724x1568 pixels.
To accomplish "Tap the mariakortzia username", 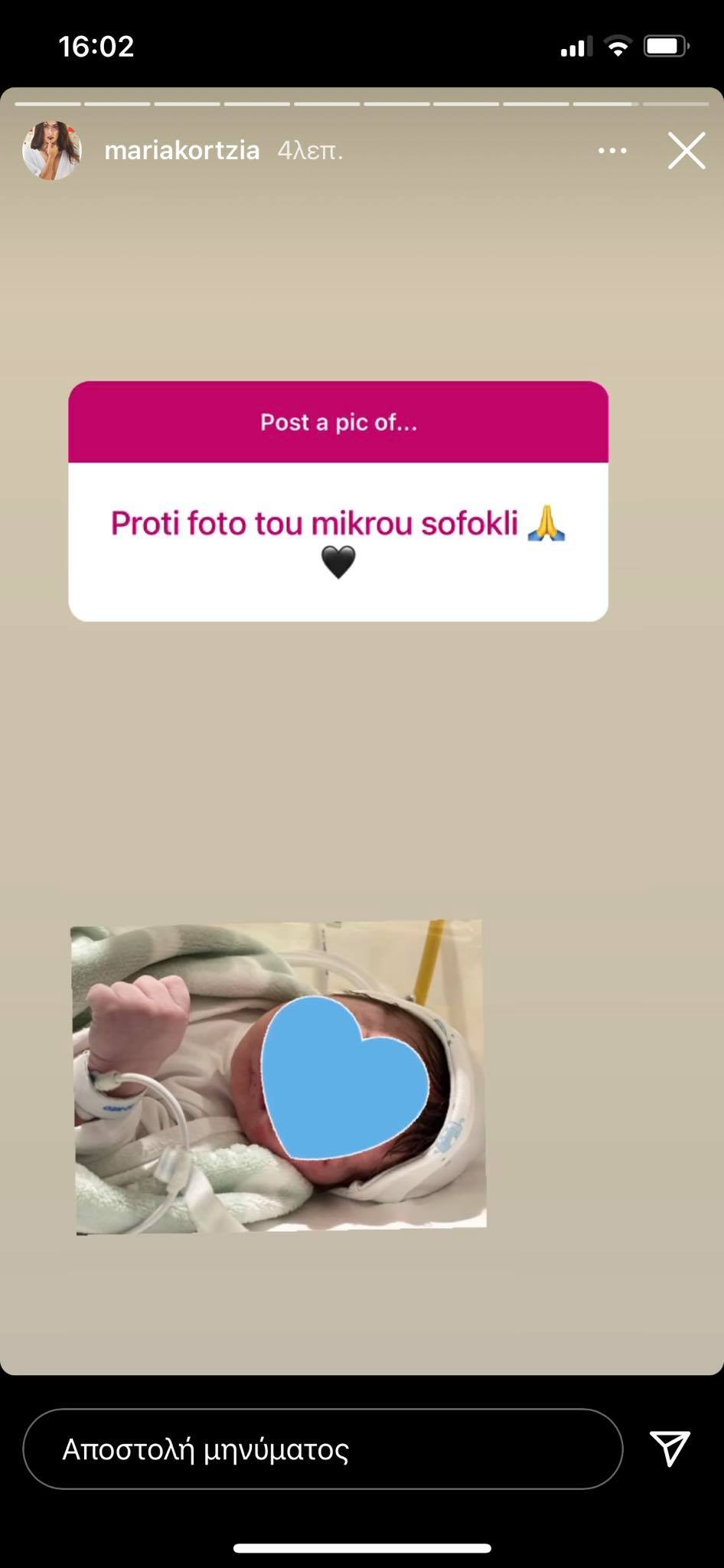I will point(181,151).
